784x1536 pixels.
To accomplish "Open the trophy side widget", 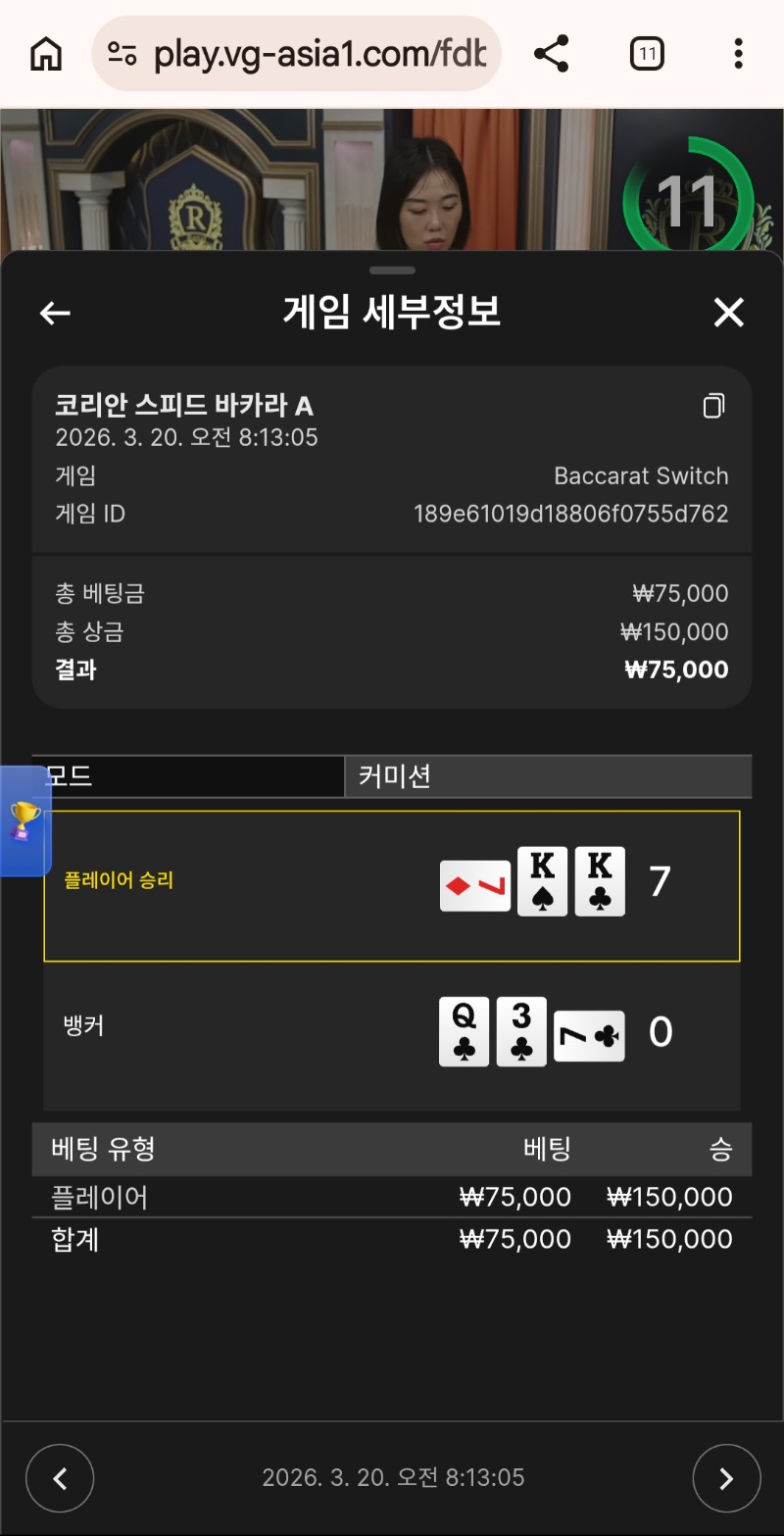I will point(24,821).
